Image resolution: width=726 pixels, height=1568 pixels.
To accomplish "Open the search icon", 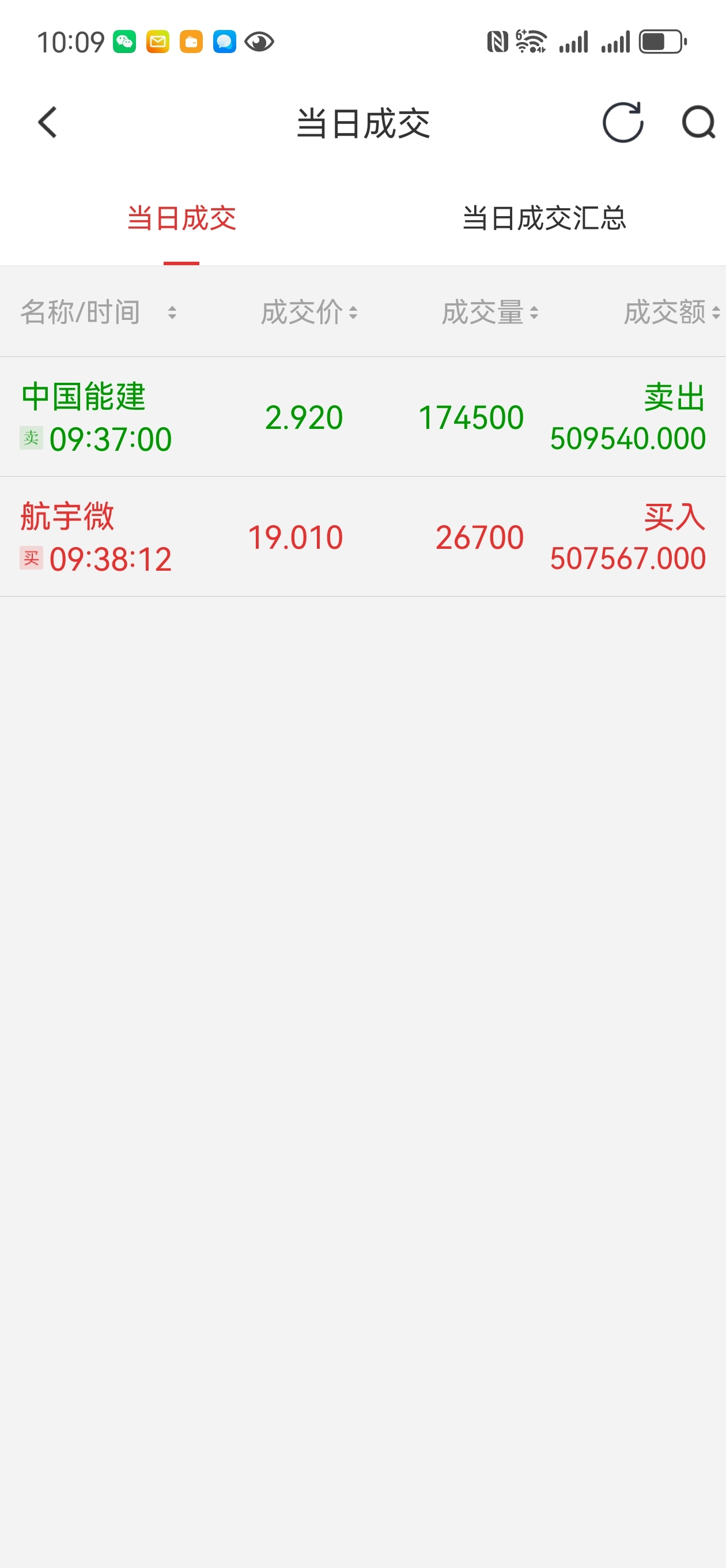I will (x=697, y=122).
